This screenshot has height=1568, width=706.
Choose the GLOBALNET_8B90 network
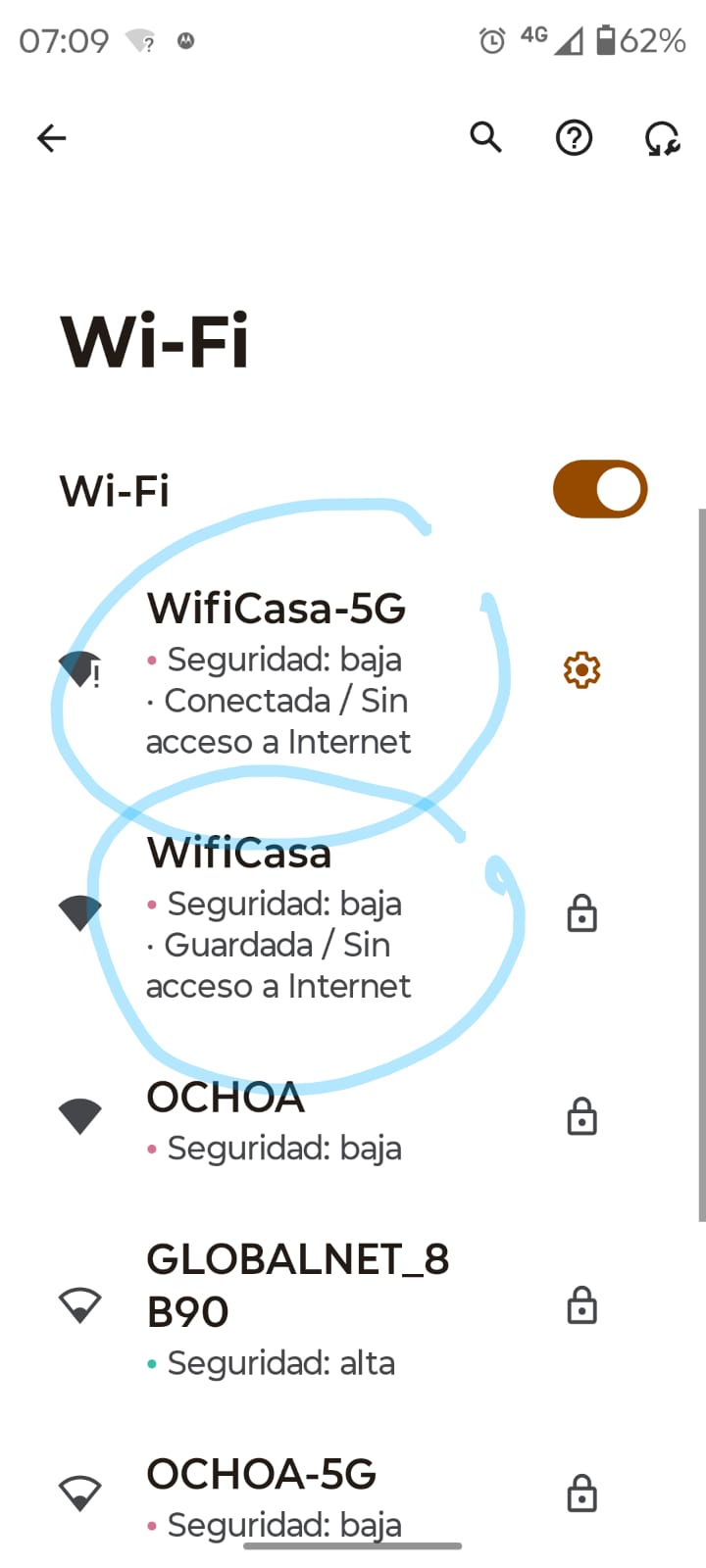click(294, 1308)
